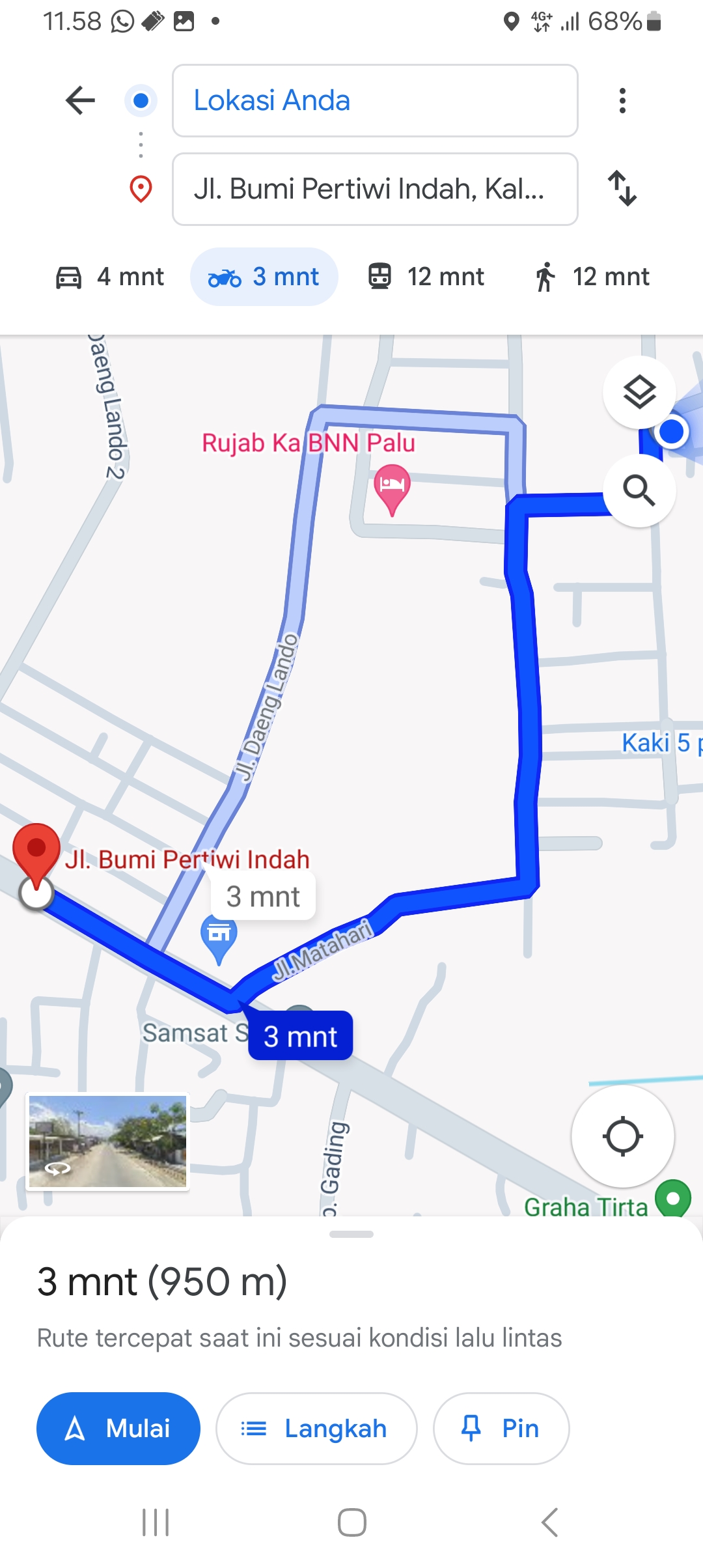Switch to public transit mode

[426, 277]
